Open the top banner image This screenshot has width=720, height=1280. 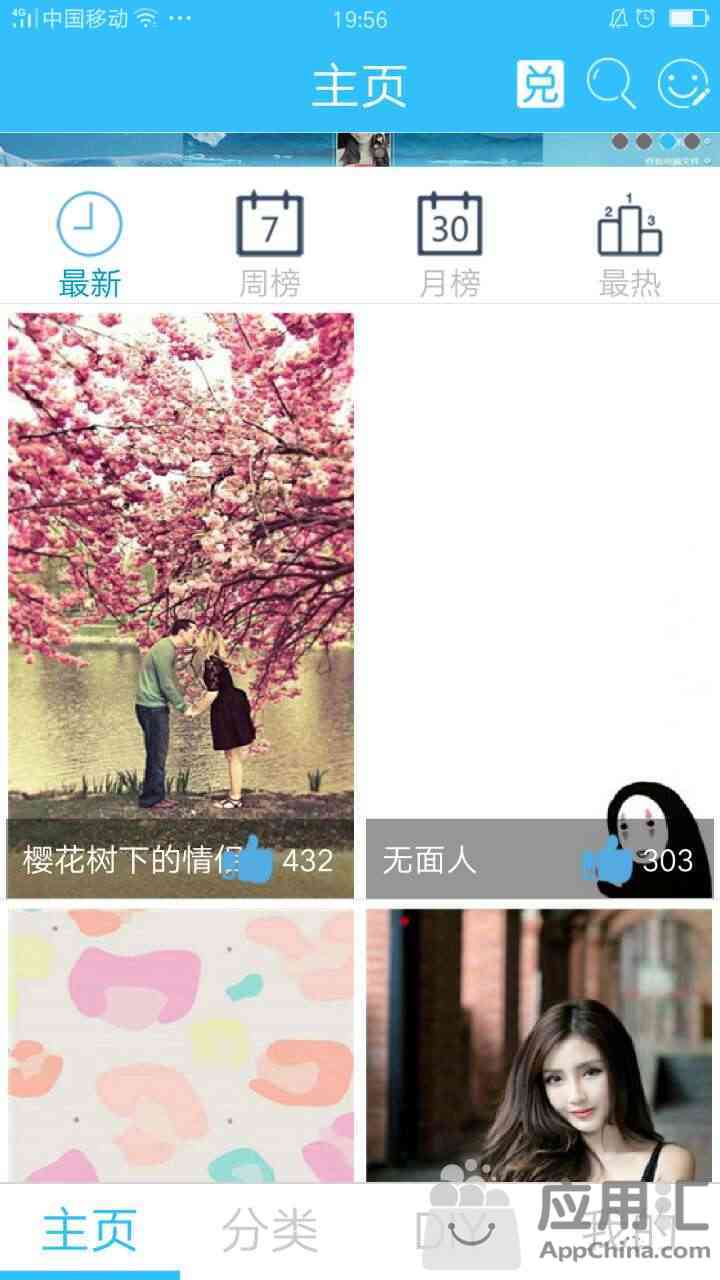360,150
